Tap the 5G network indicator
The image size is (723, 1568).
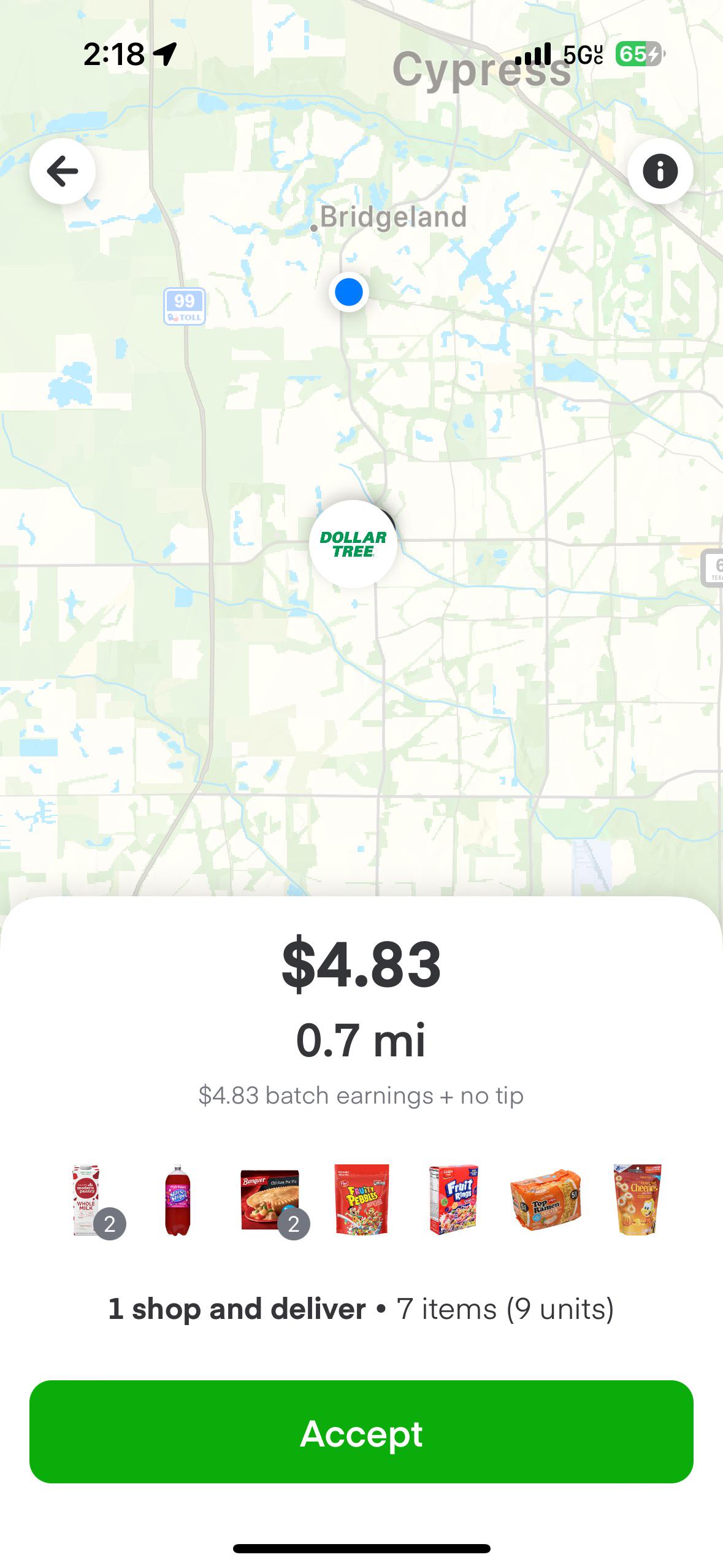[580, 54]
